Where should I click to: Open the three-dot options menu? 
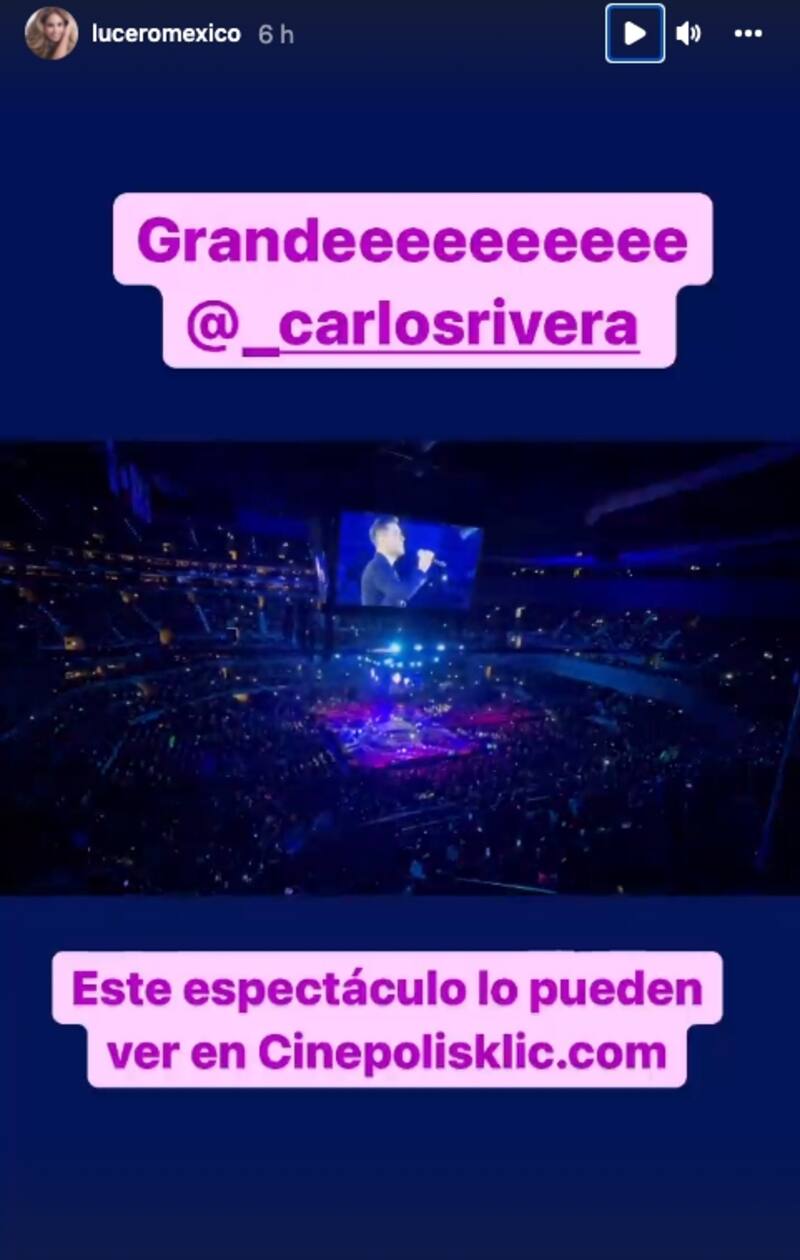[748, 34]
